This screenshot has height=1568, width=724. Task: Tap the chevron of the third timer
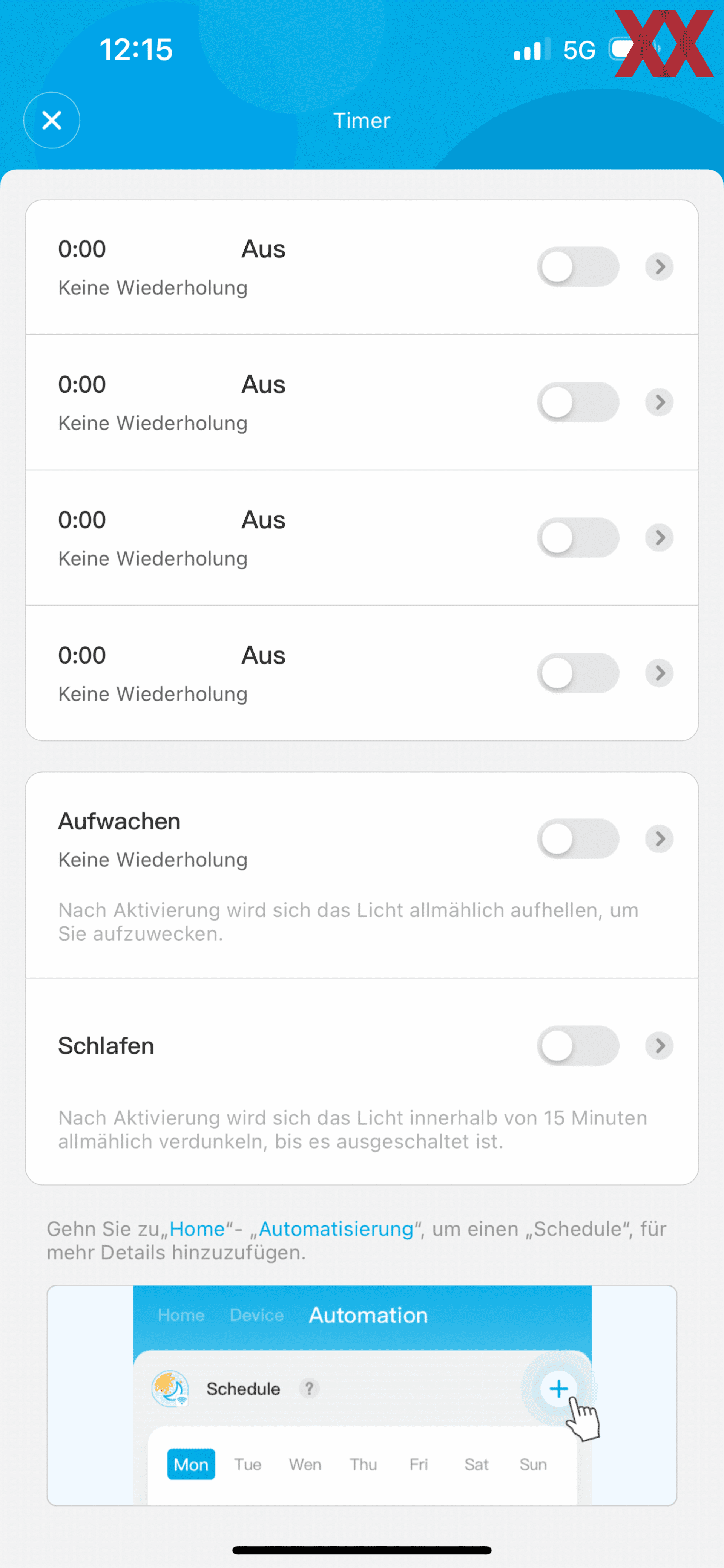click(659, 537)
